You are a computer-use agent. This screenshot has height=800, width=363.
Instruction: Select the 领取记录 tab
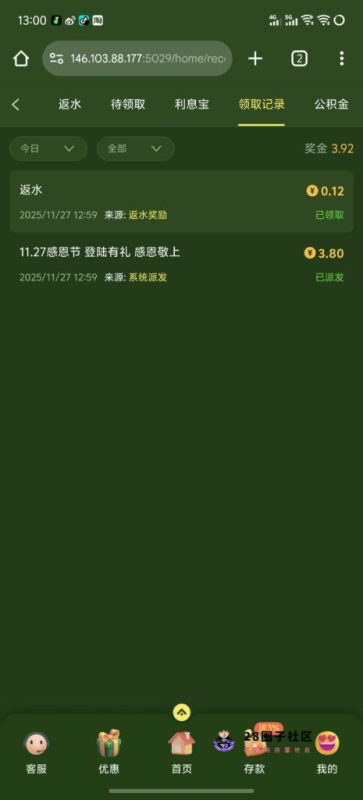pos(261,105)
